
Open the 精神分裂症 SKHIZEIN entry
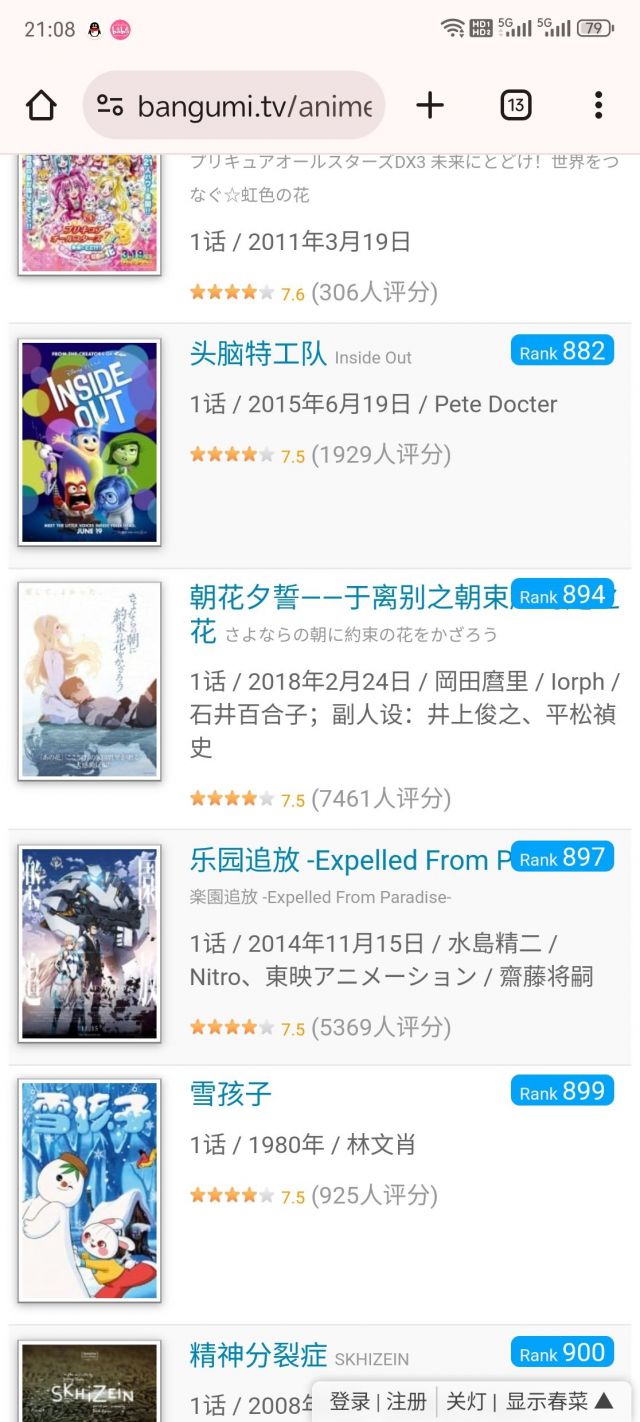[x=258, y=1356]
